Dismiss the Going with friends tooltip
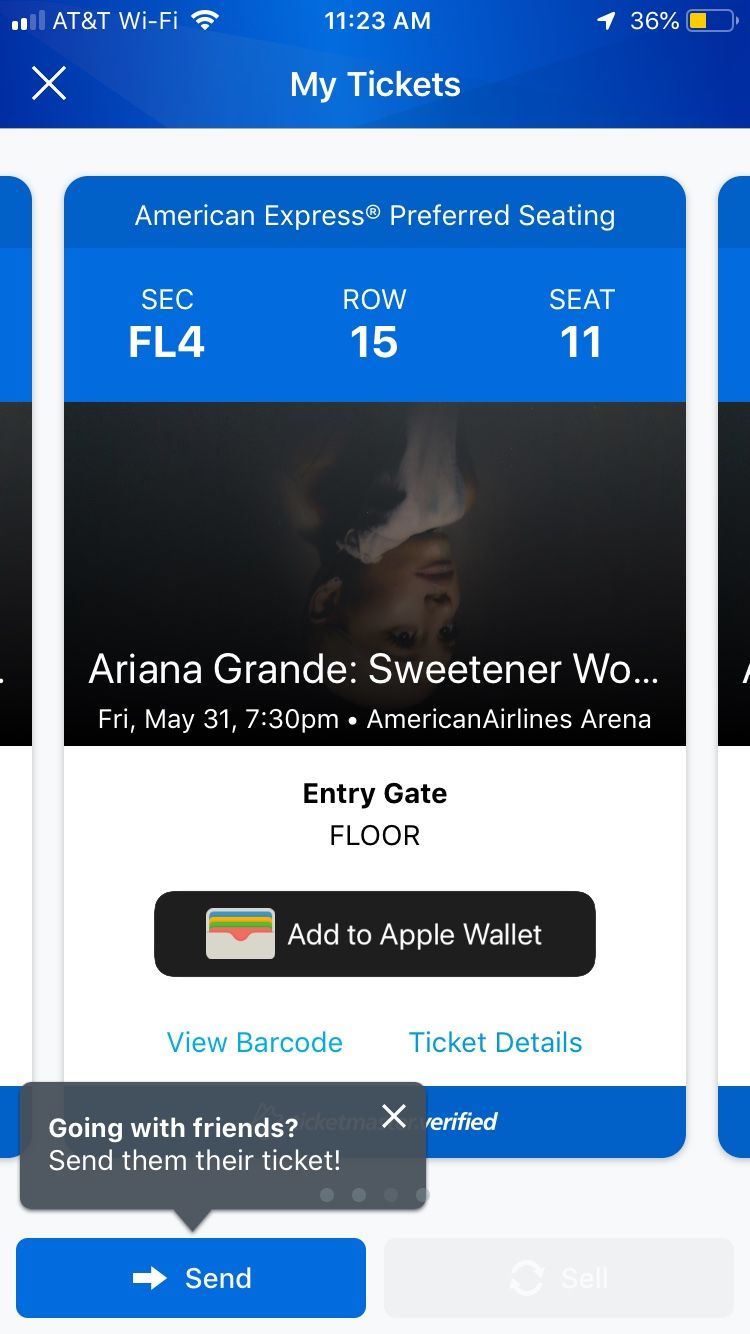 (394, 1116)
